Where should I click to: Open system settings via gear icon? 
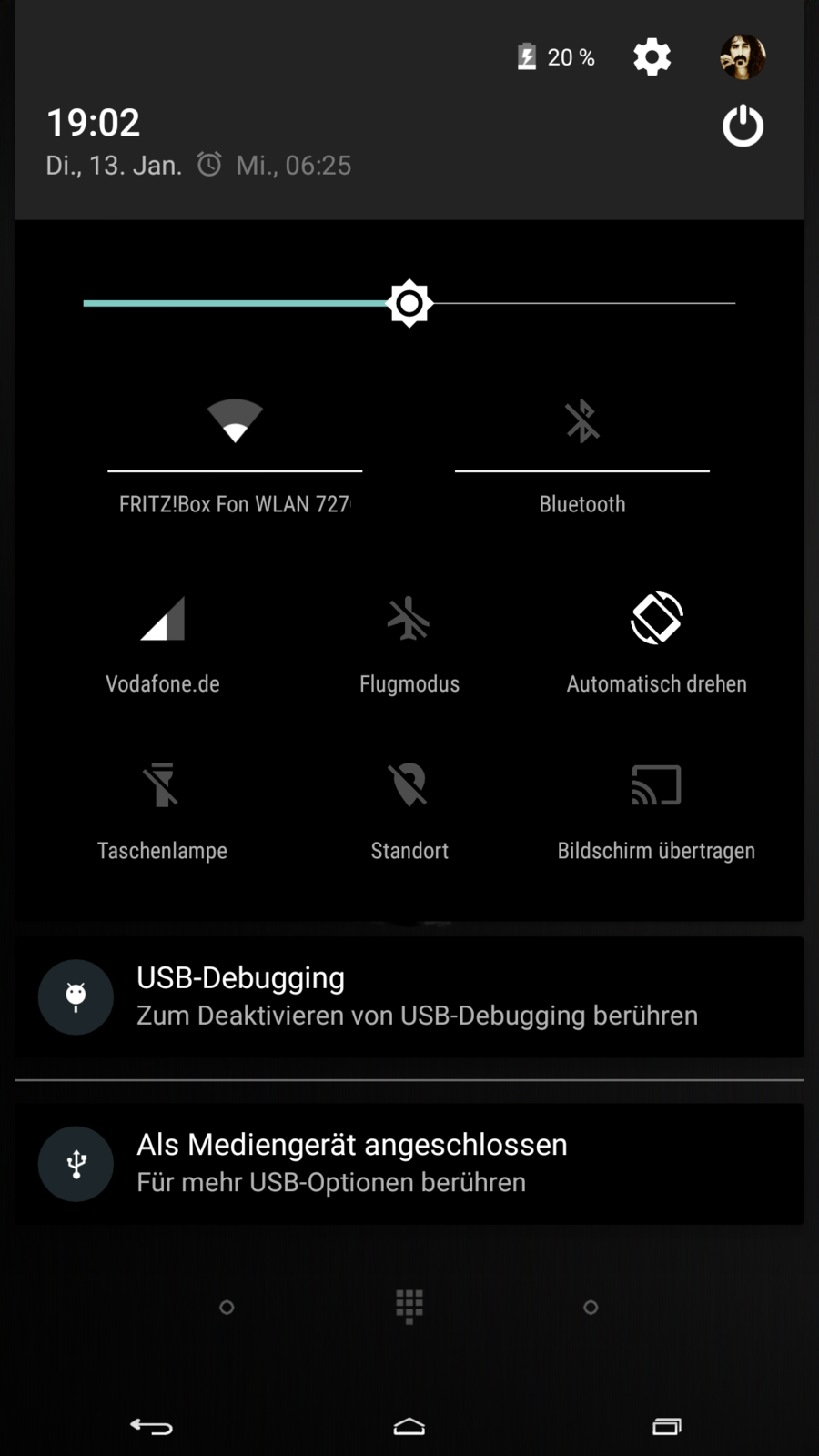click(652, 57)
